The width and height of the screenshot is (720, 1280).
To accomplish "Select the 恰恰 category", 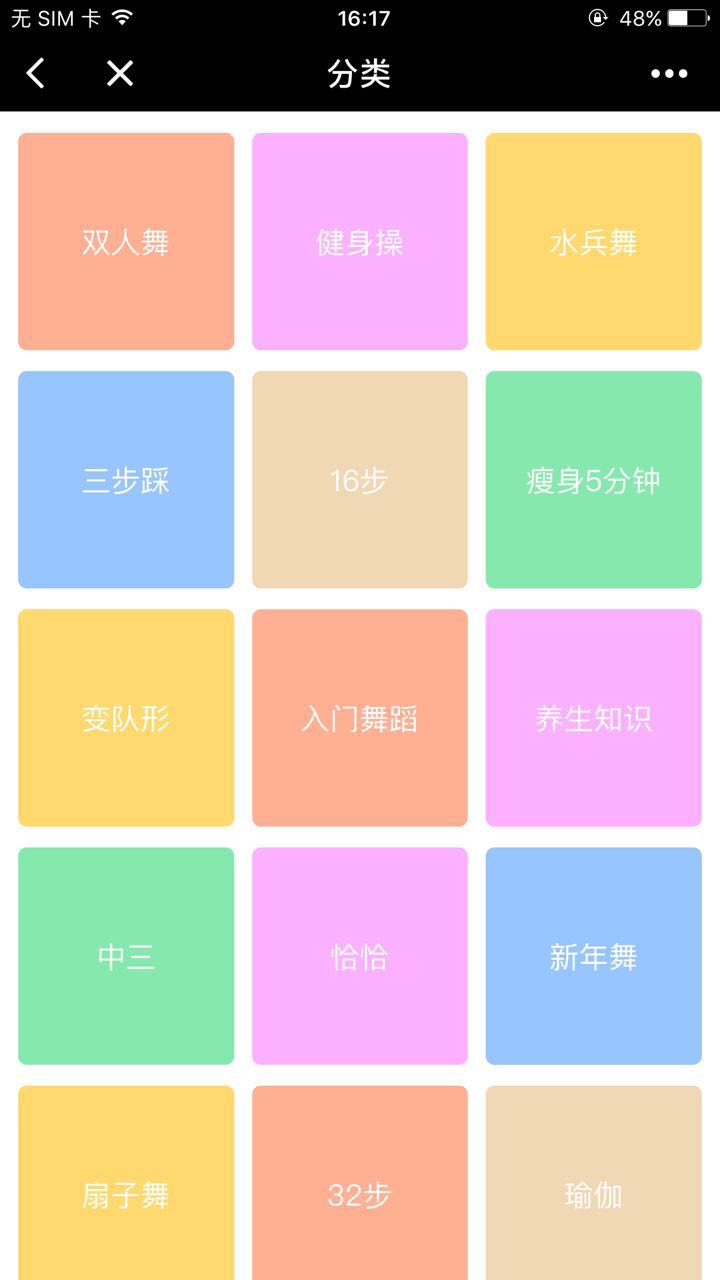I will [360, 956].
